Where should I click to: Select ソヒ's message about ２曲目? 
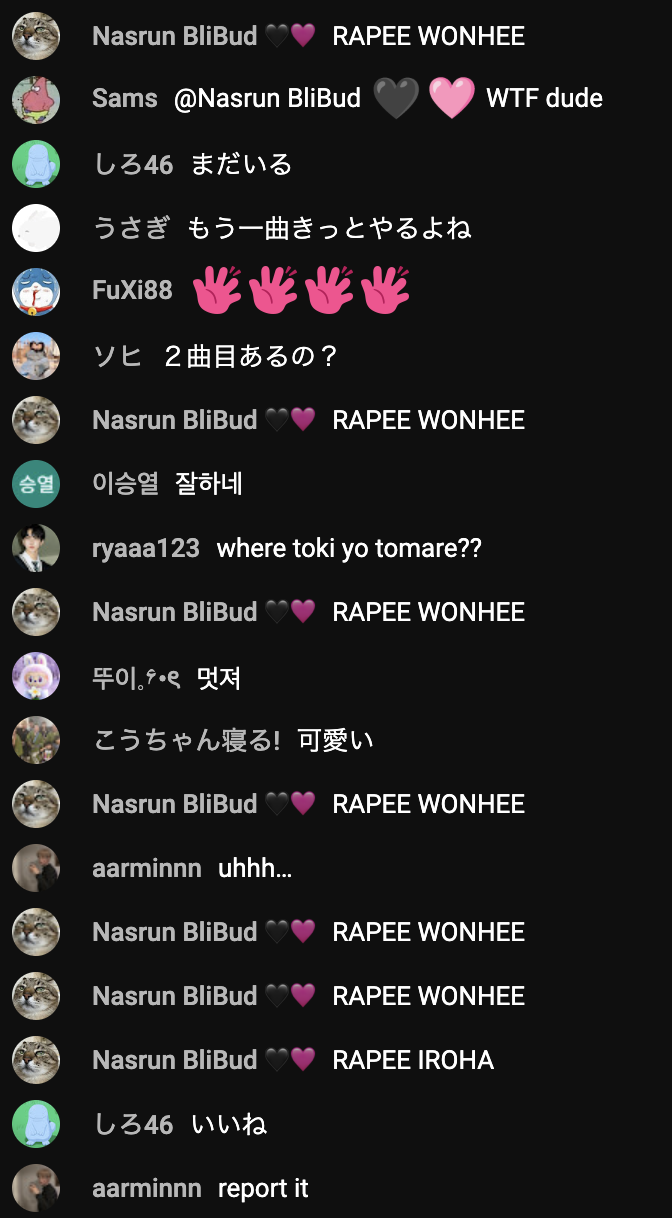coord(336,356)
